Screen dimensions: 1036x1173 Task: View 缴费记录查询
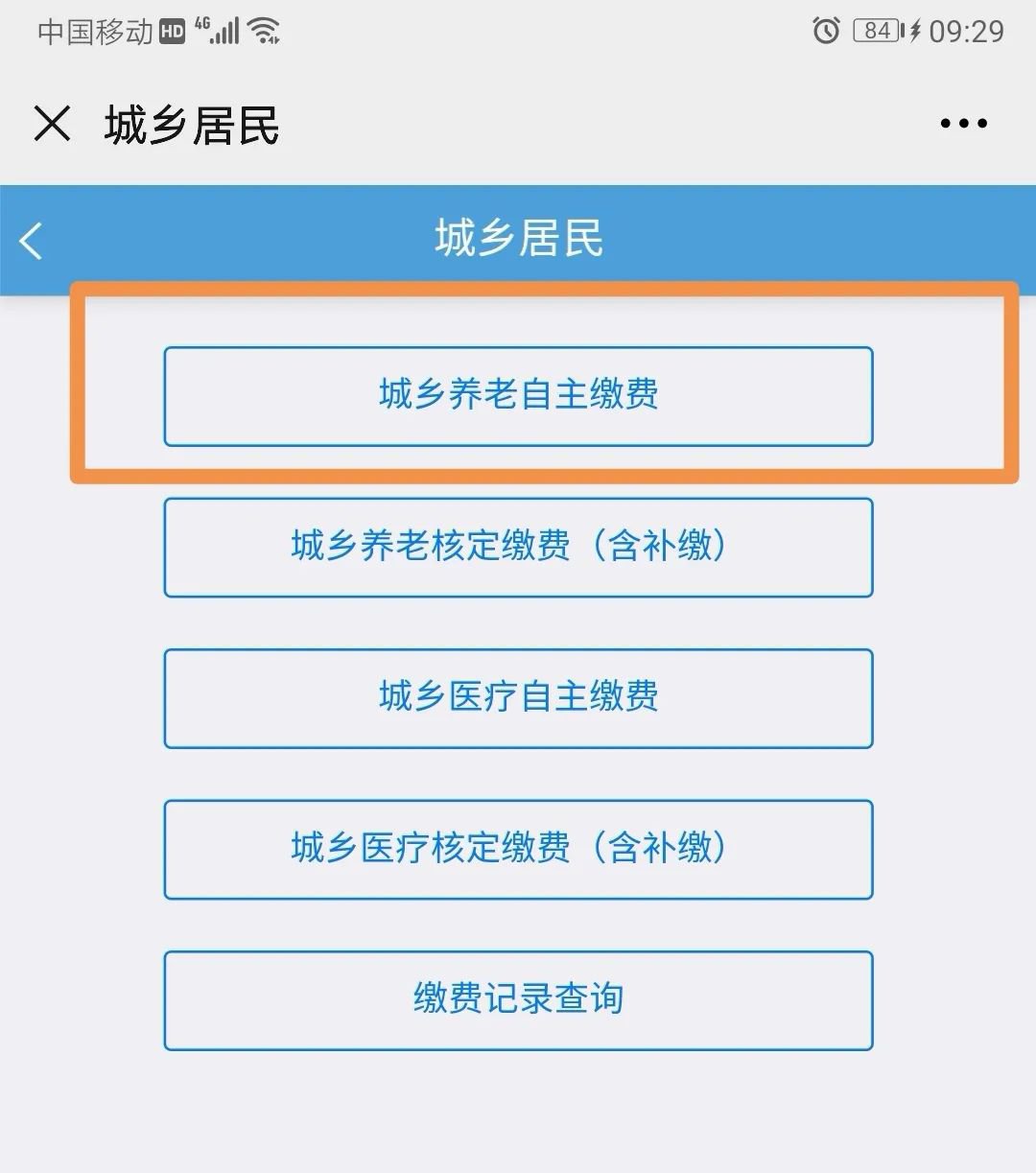coord(518,999)
